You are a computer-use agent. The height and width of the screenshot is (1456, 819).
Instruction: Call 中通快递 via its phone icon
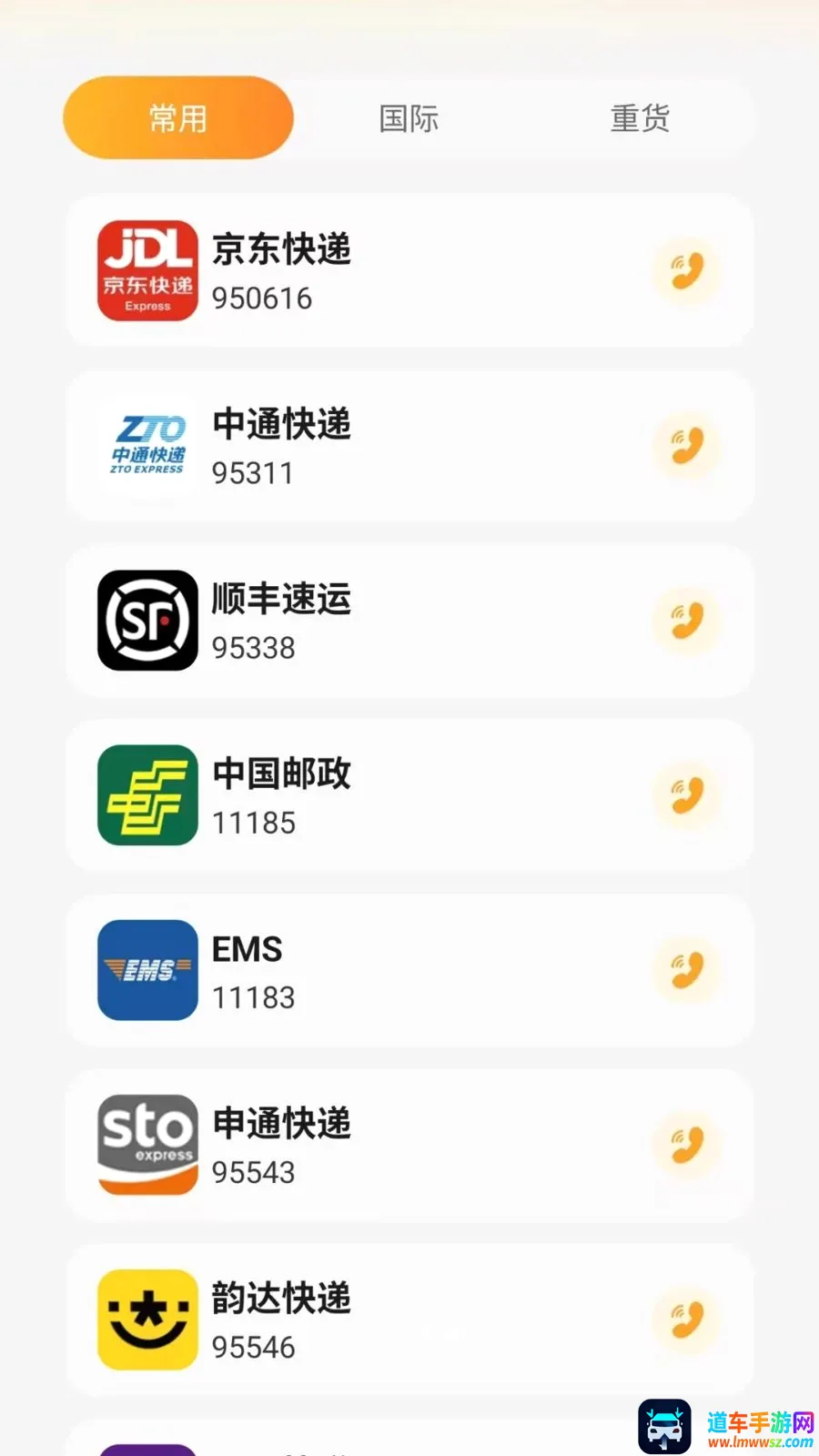[x=687, y=445]
